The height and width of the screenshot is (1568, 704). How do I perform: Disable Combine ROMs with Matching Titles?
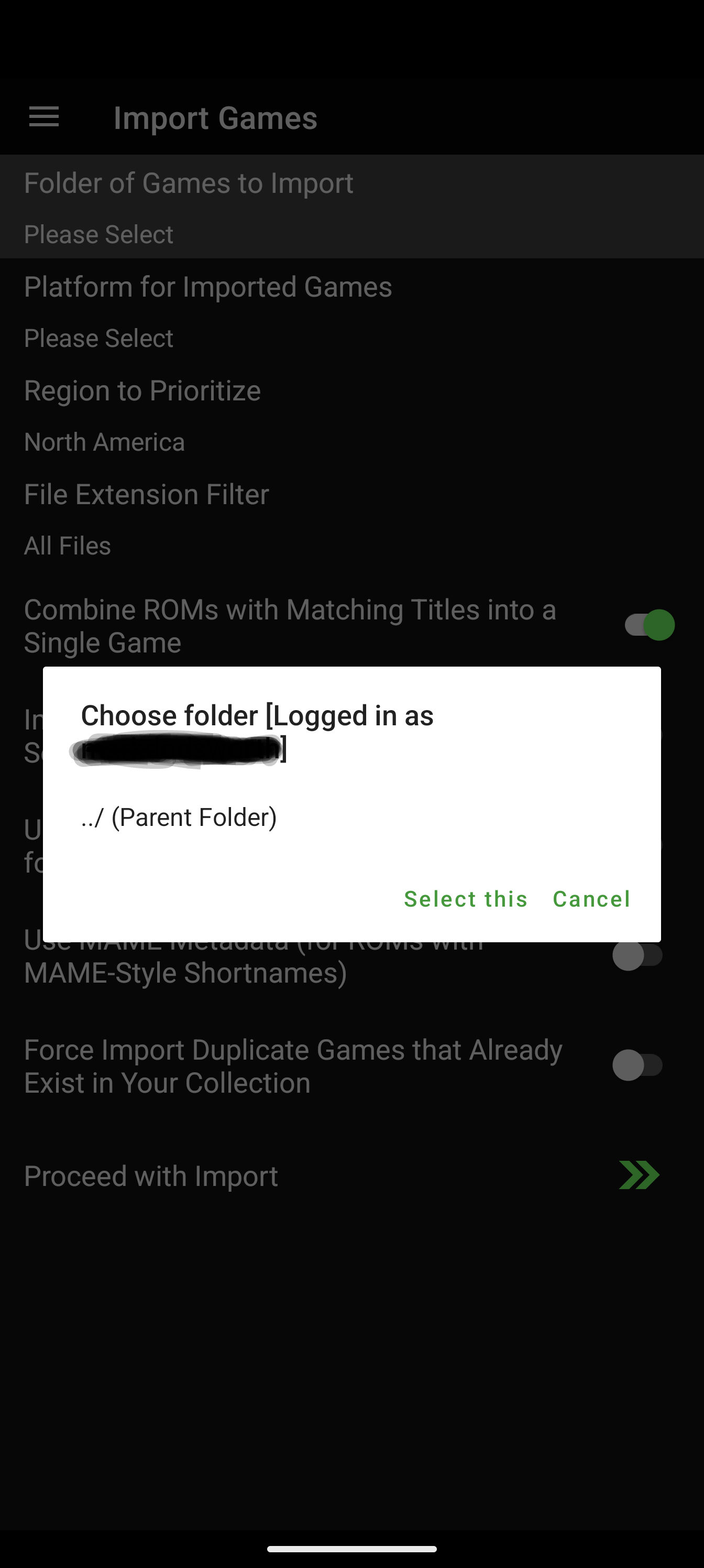click(x=649, y=625)
